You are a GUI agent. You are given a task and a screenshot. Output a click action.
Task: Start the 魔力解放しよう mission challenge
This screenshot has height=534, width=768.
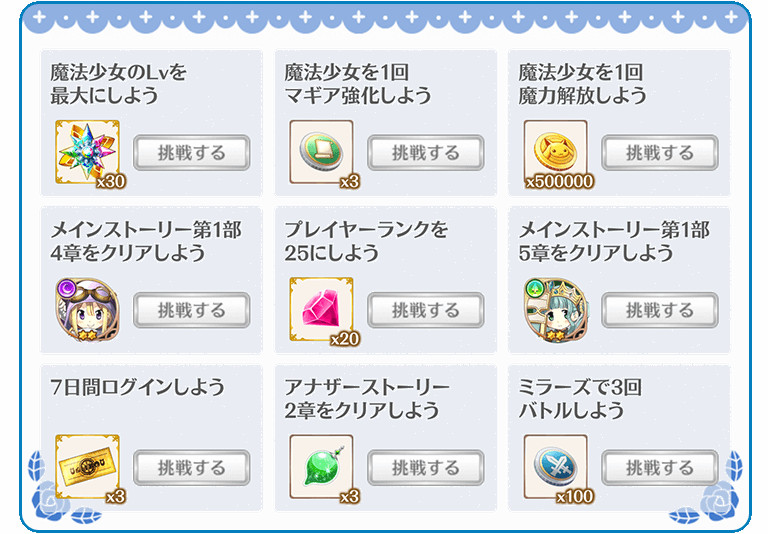click(659, 153)
